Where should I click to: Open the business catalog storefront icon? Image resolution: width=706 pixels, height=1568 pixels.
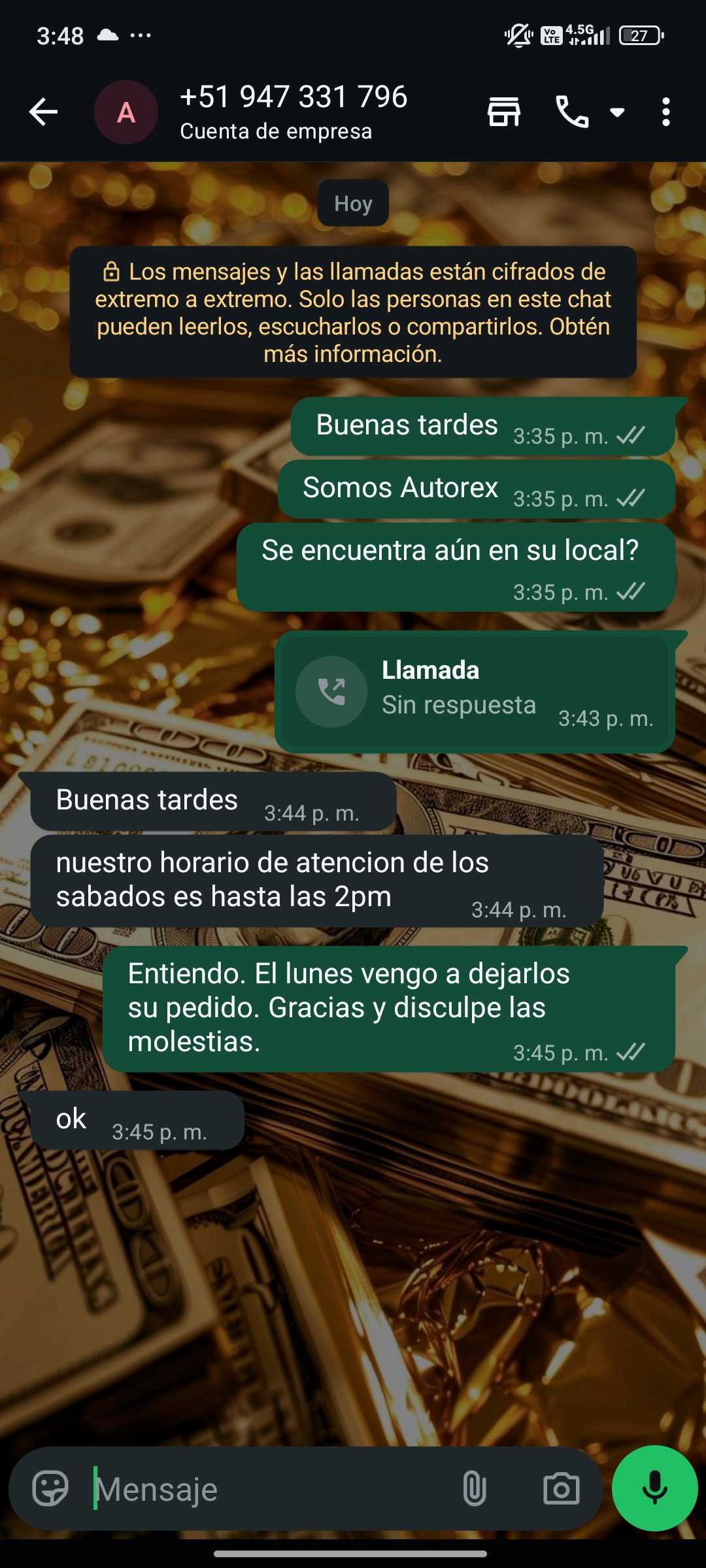504,112
